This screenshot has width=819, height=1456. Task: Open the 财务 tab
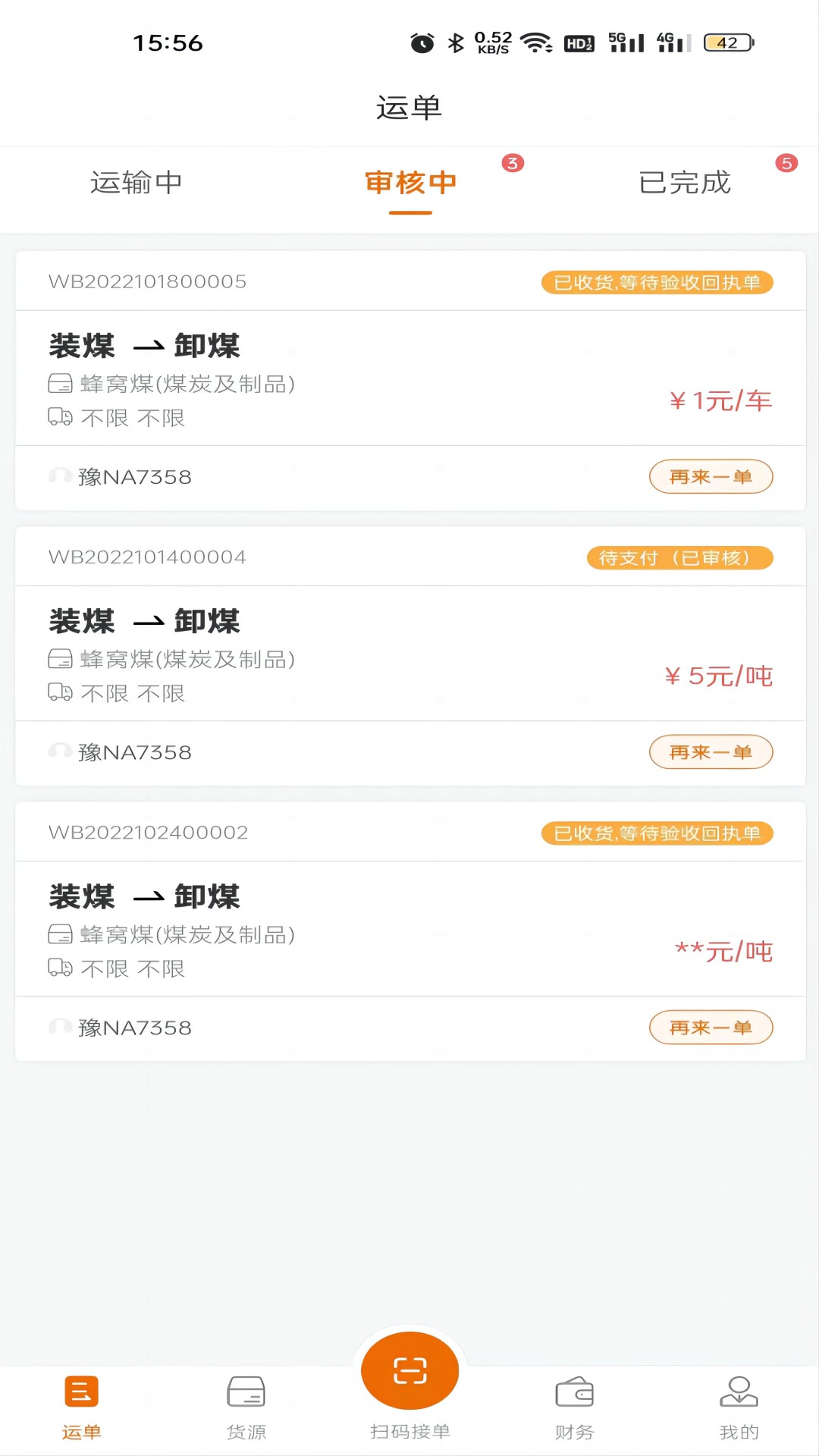574,1407
